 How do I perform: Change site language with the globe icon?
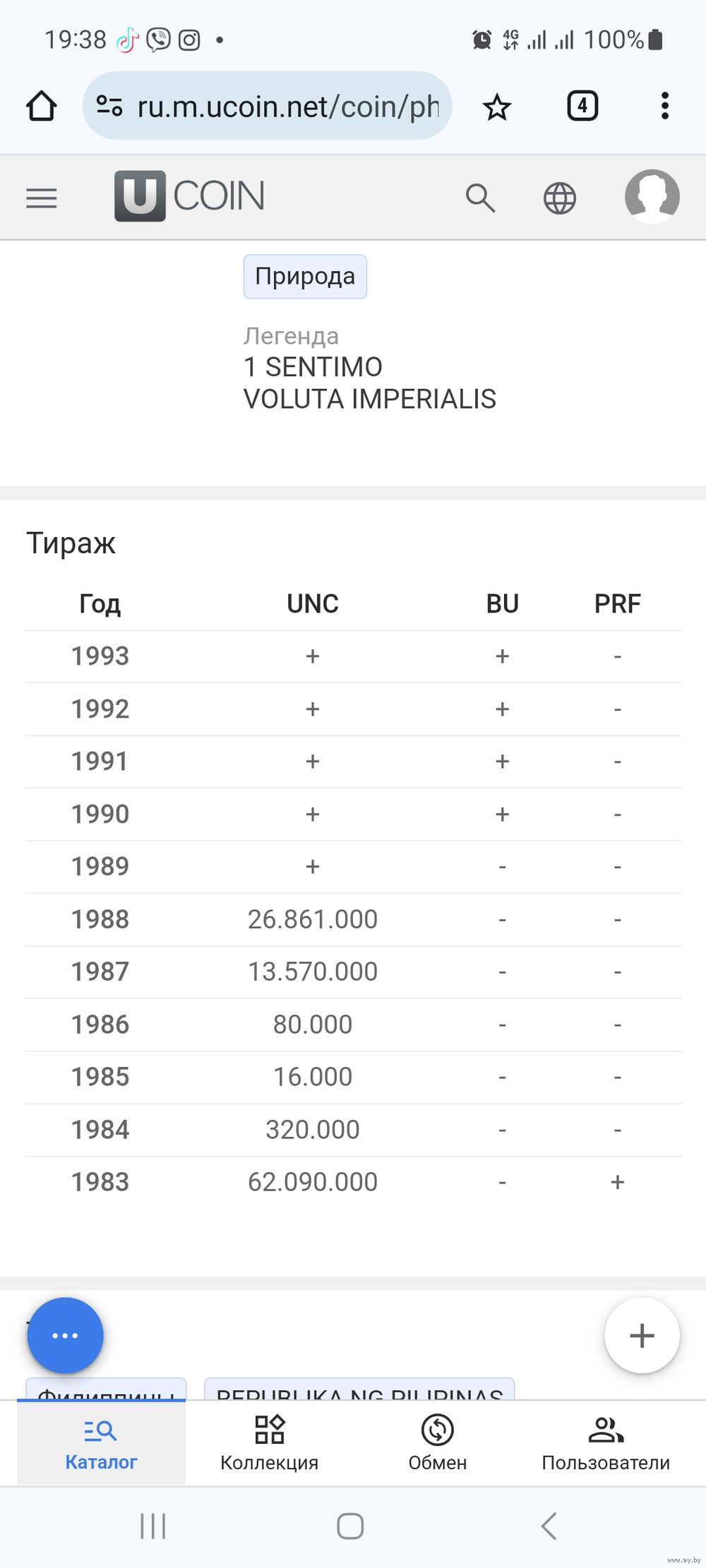click(560, 198)
